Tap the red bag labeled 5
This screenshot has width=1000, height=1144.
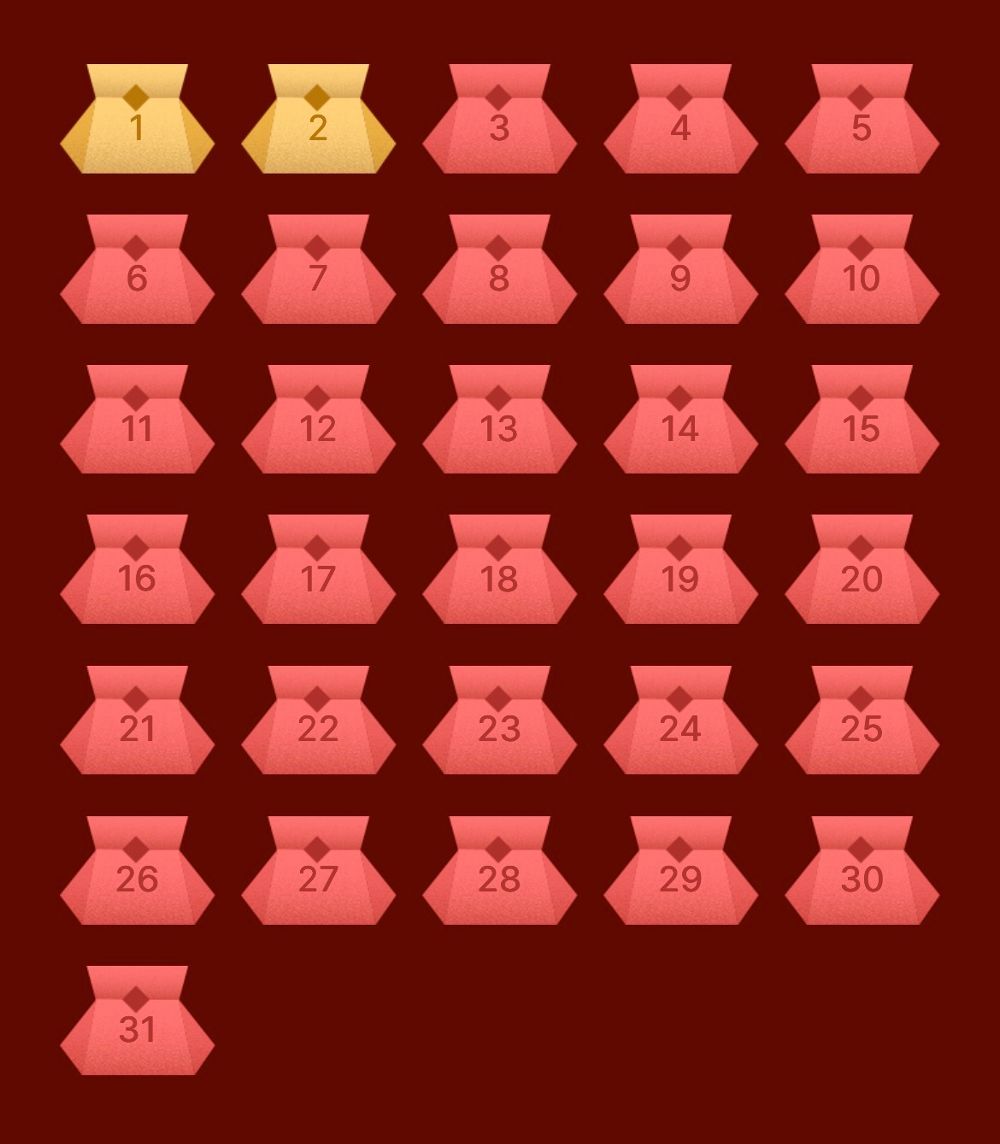(861, 122)
